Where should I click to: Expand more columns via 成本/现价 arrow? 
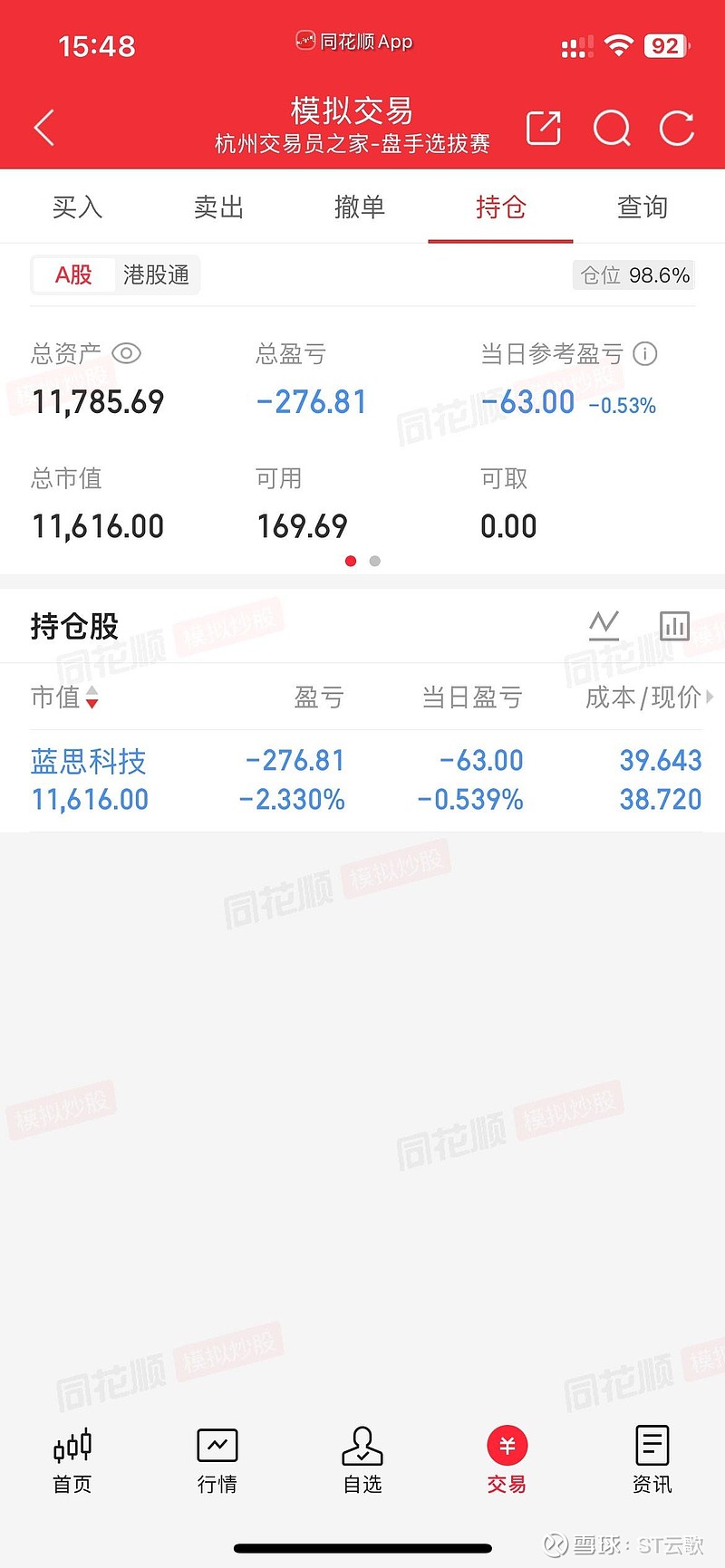(x=710, y=697)
